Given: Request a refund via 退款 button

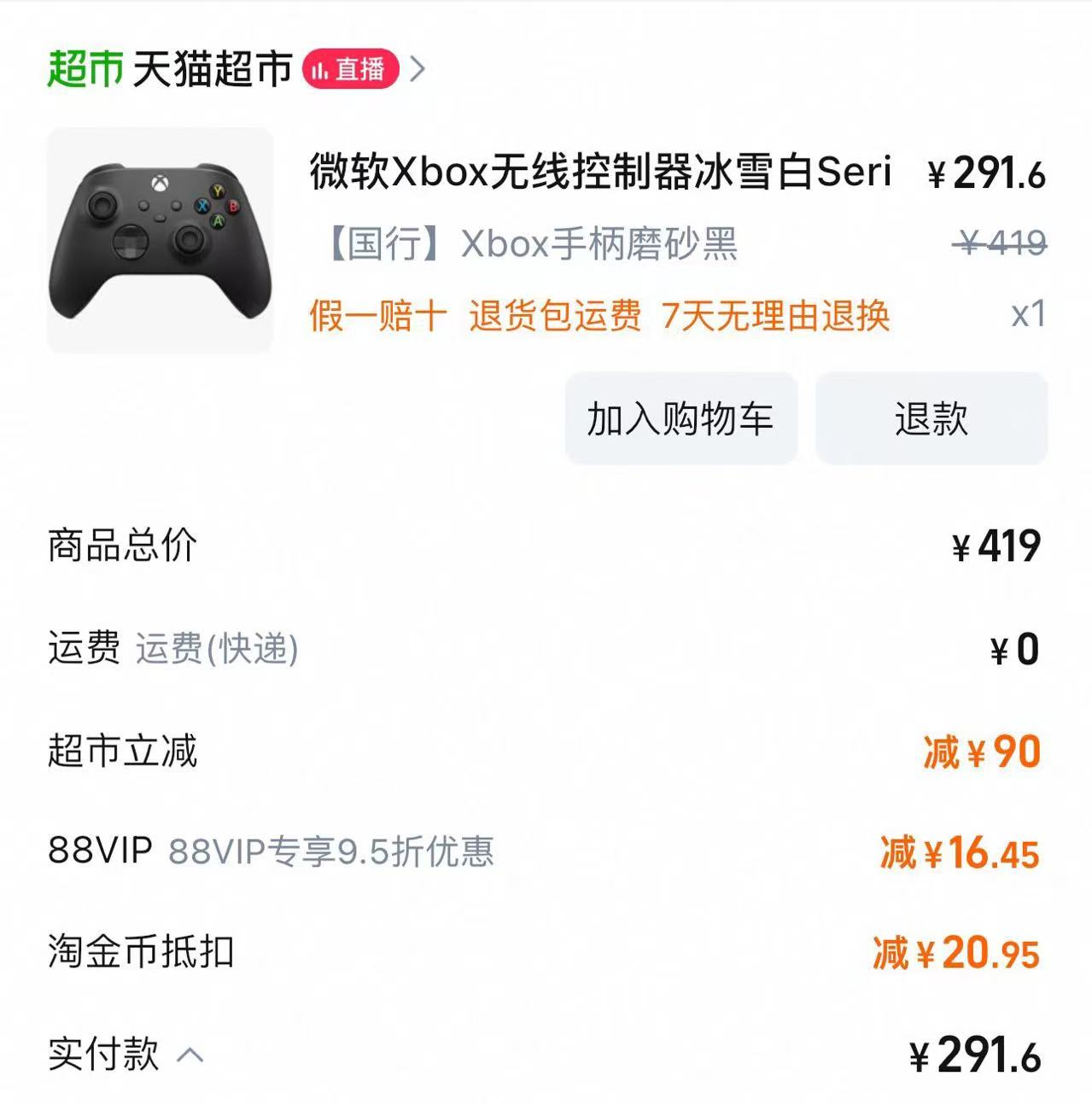Looking at the screenshot, I should pos(931,418).
